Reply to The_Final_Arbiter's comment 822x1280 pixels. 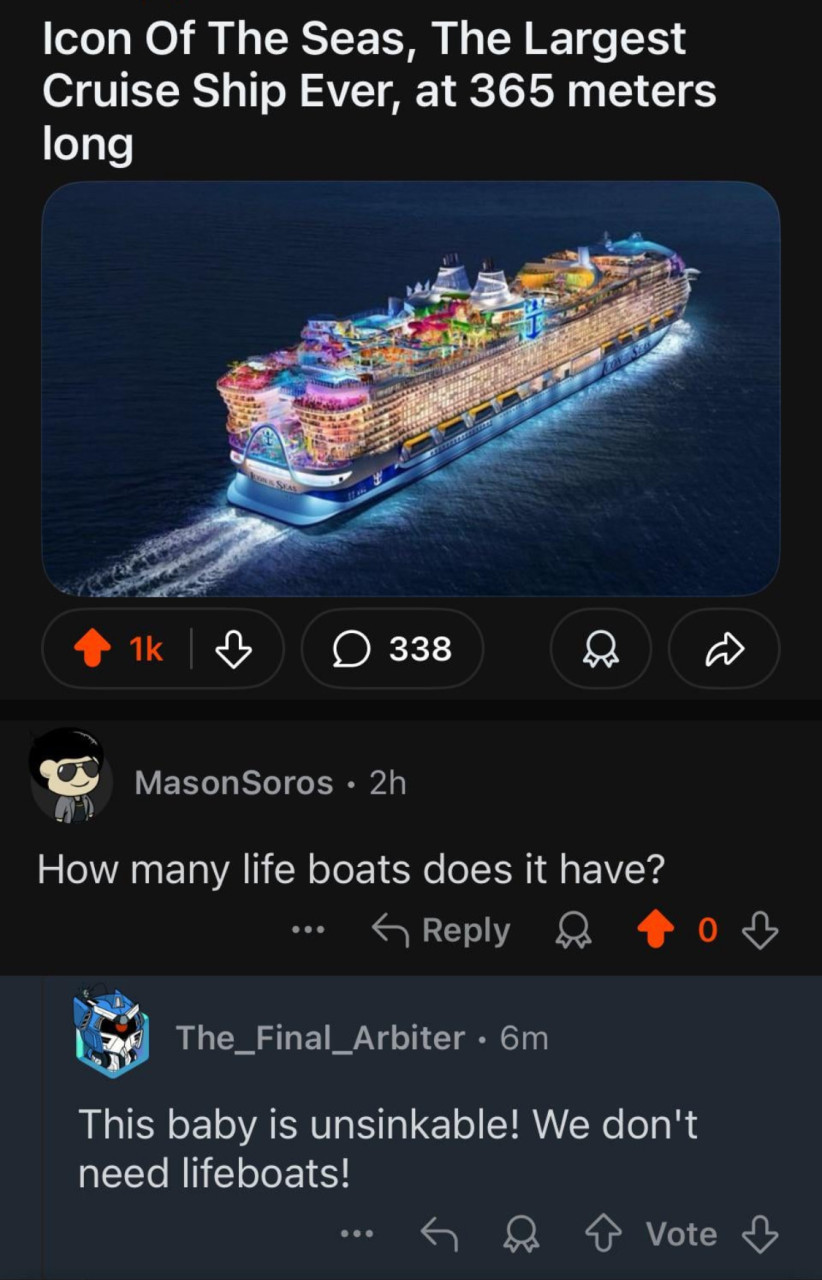[439, 1234]
